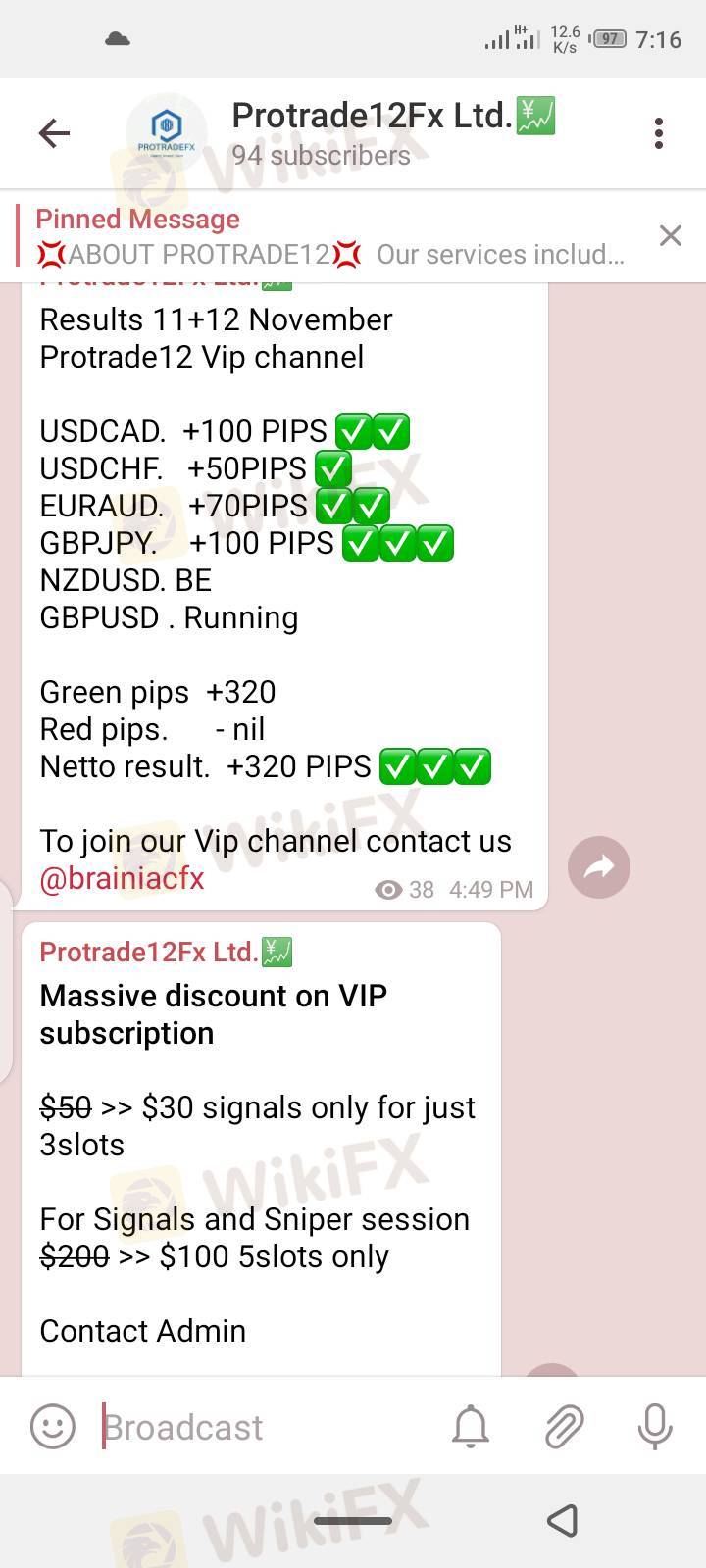Focus the Broadcast message field
The width and height of the screenshot is (706, 1568).
pos(265,1427)
